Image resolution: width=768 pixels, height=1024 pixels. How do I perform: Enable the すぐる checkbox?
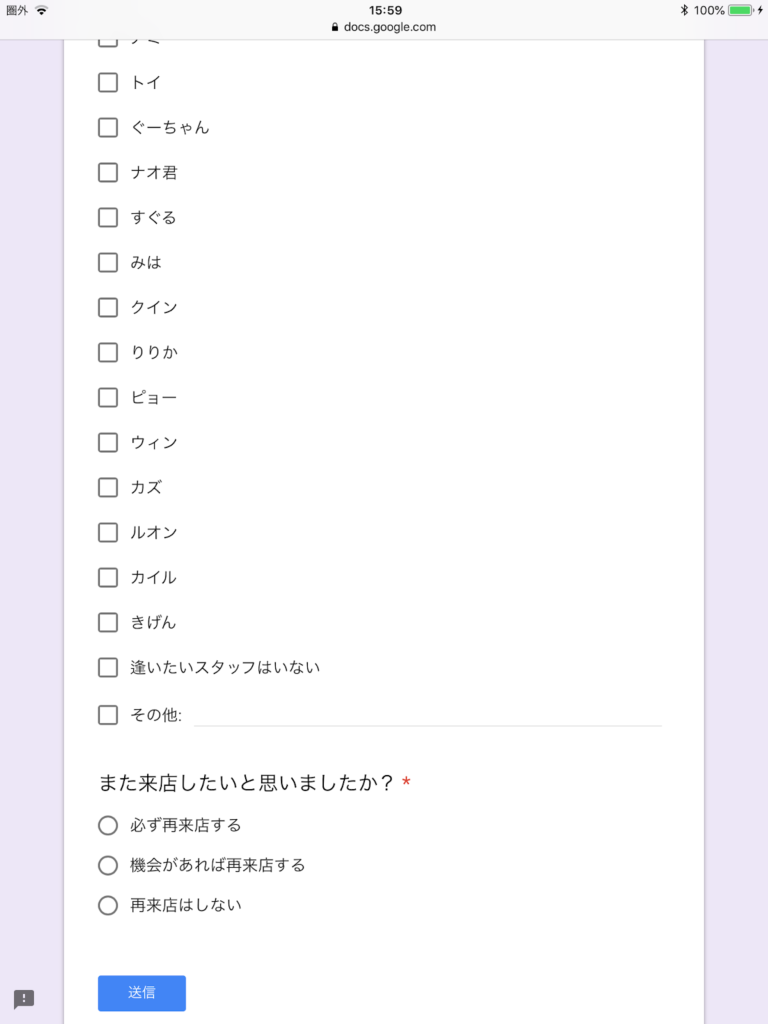point(107,217)
